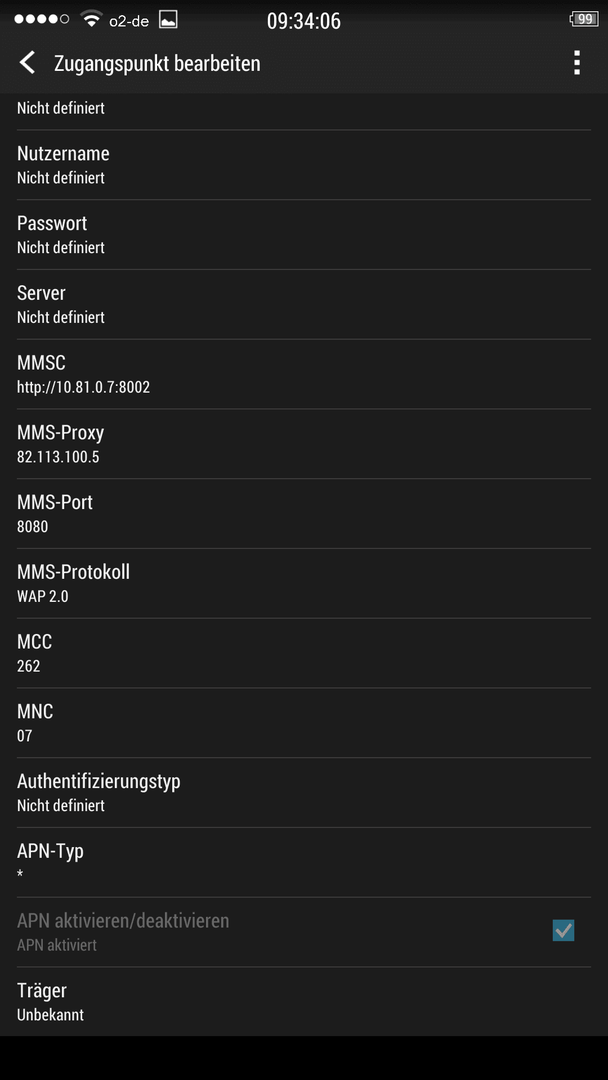The image size is (608, 1080).
Task: Edit the Nutzername setting
Action: tap(304, 165)
